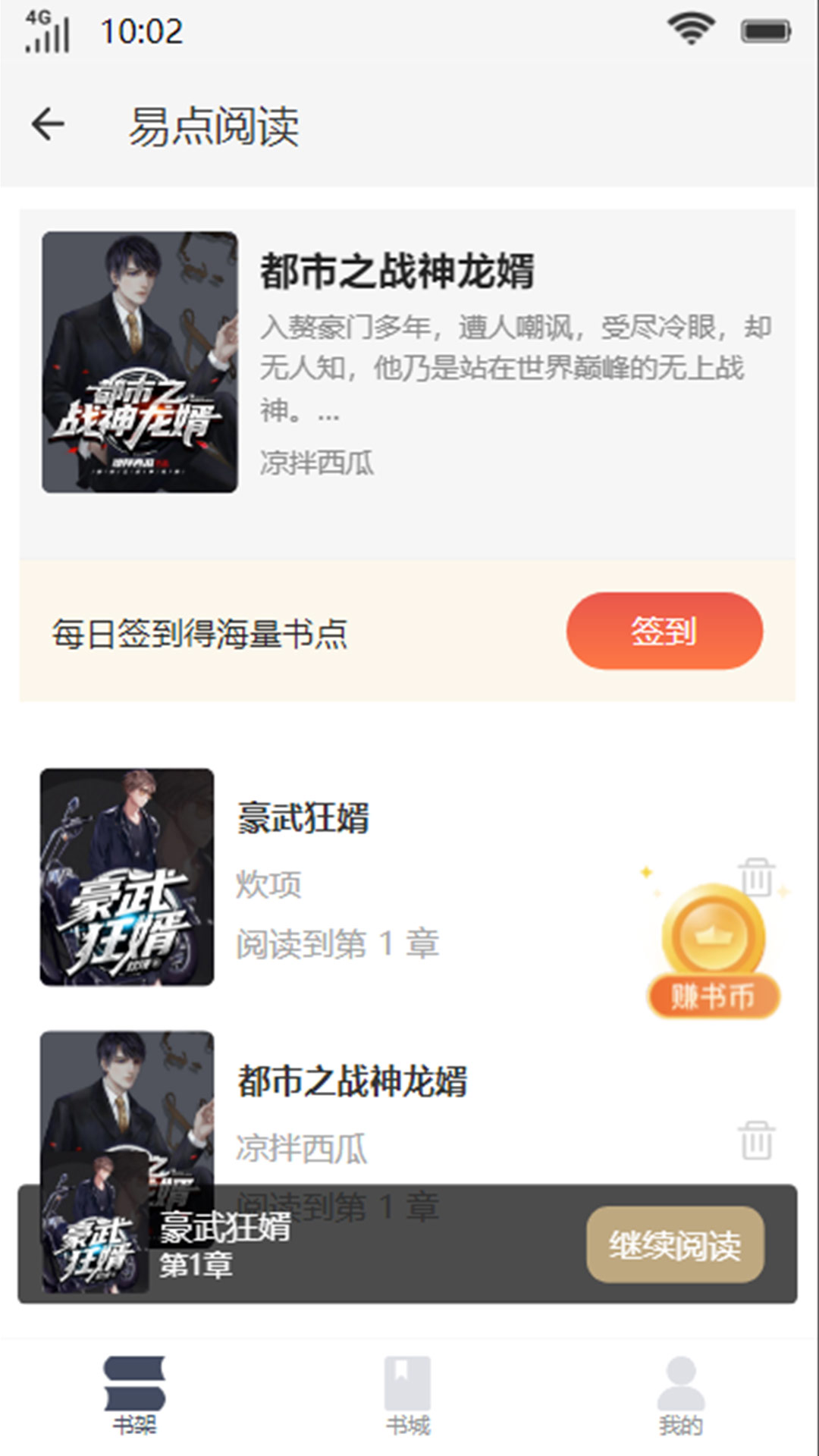Tap the featured 都市之战神龙婿 cover image
The image size is (819, 1456).
[x=136, y=364]
